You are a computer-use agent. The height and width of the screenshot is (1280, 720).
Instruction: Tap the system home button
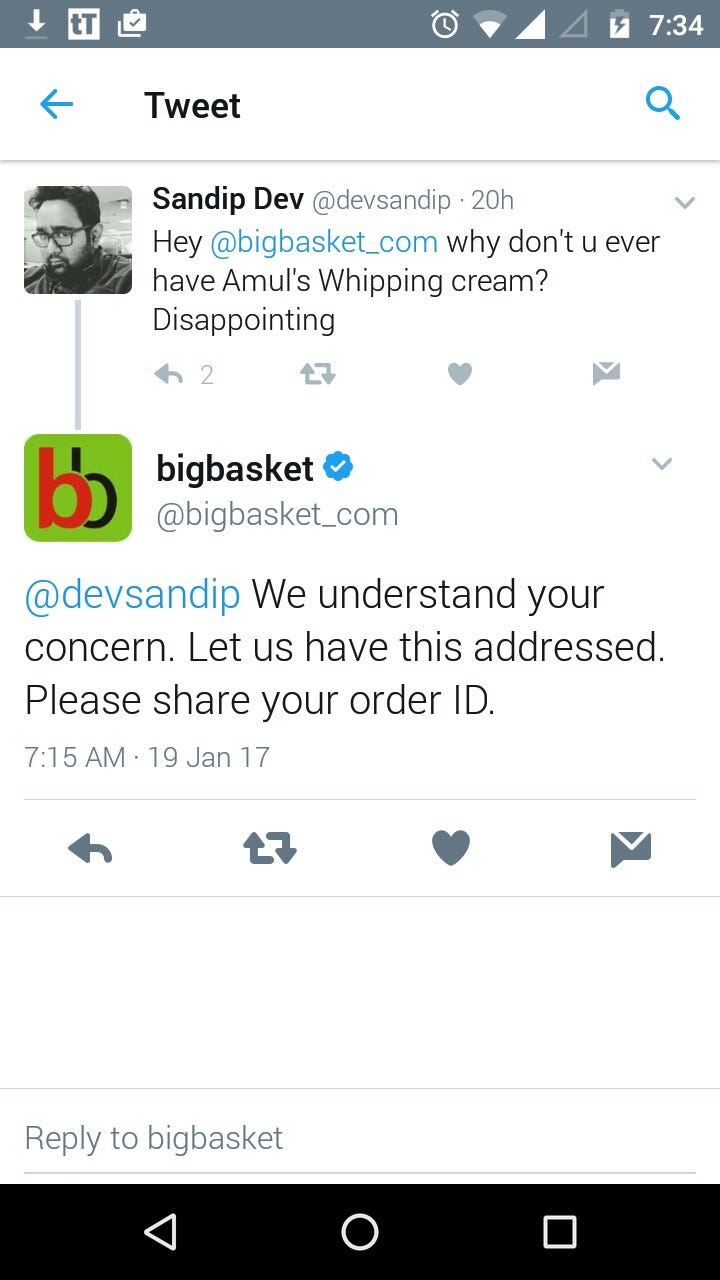pyautogui.click(x=360, y=1232)
